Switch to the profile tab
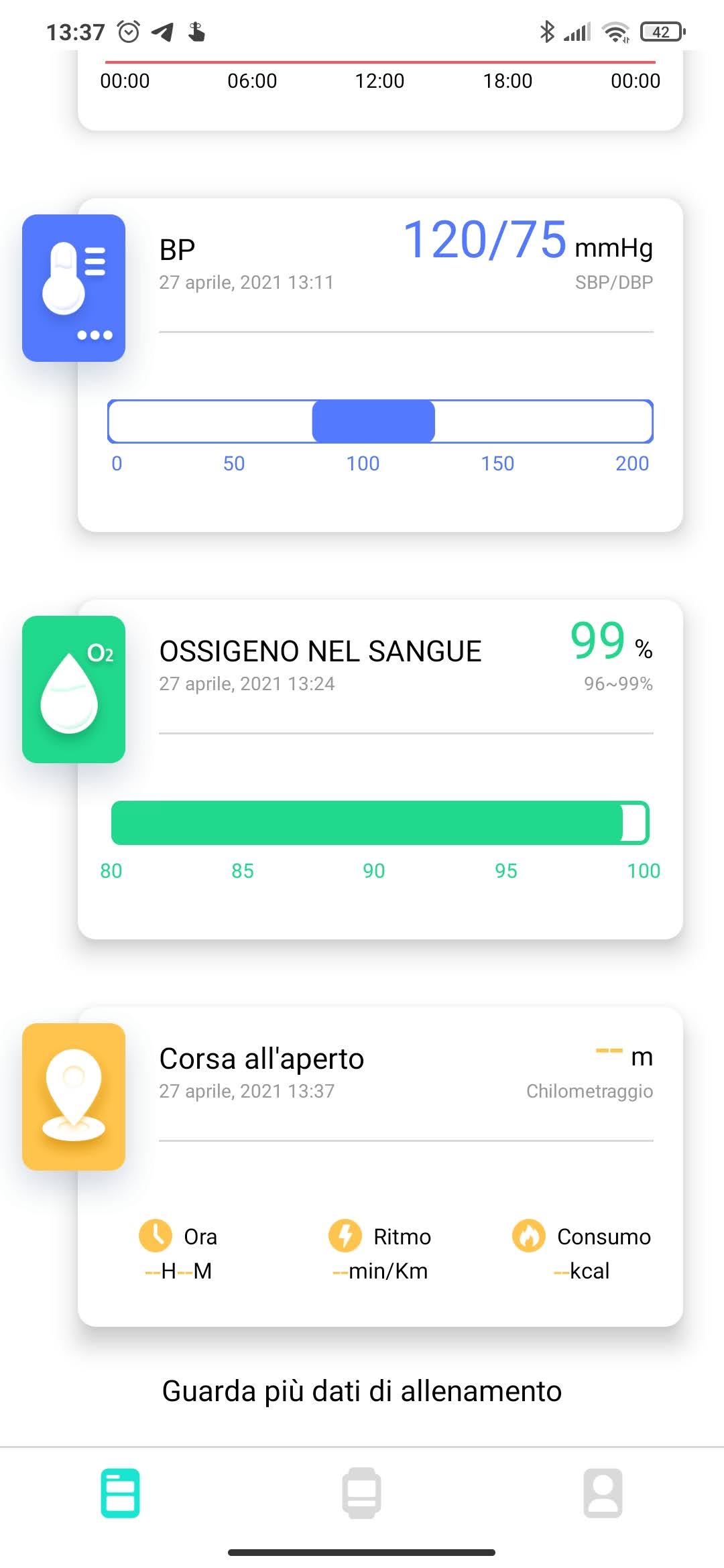 coord(603,1493)
